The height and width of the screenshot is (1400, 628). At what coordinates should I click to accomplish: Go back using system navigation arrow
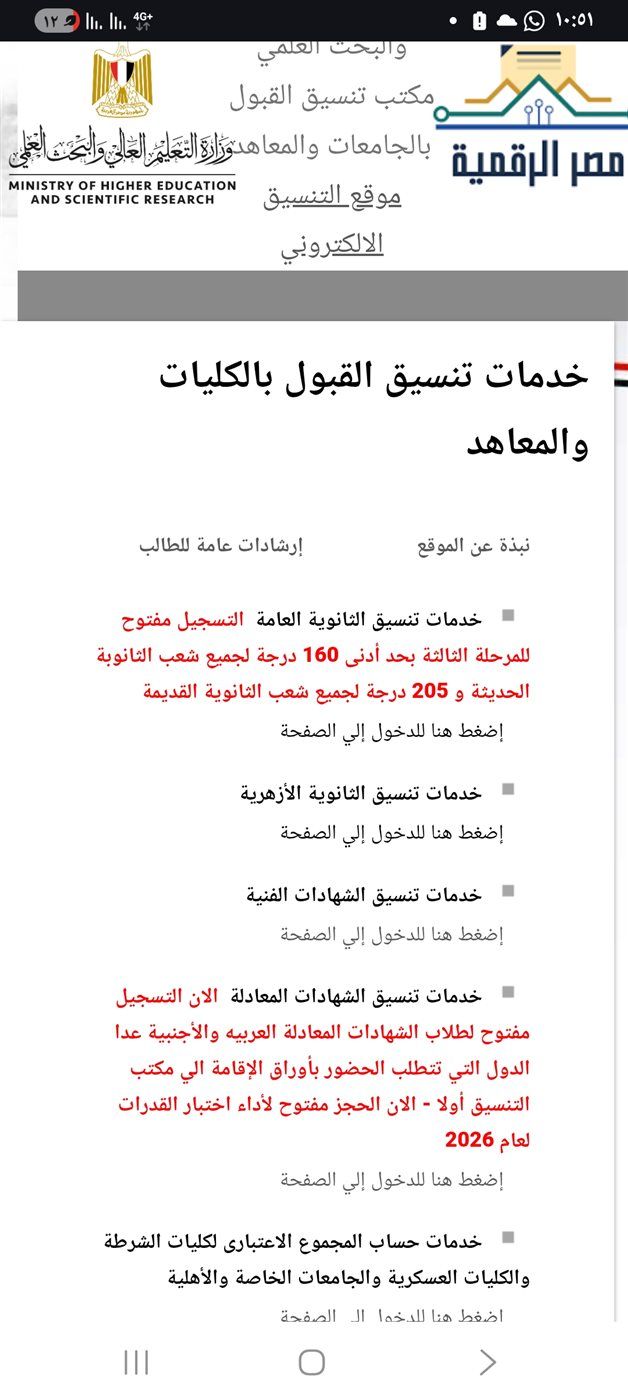tap(487, 1362)
